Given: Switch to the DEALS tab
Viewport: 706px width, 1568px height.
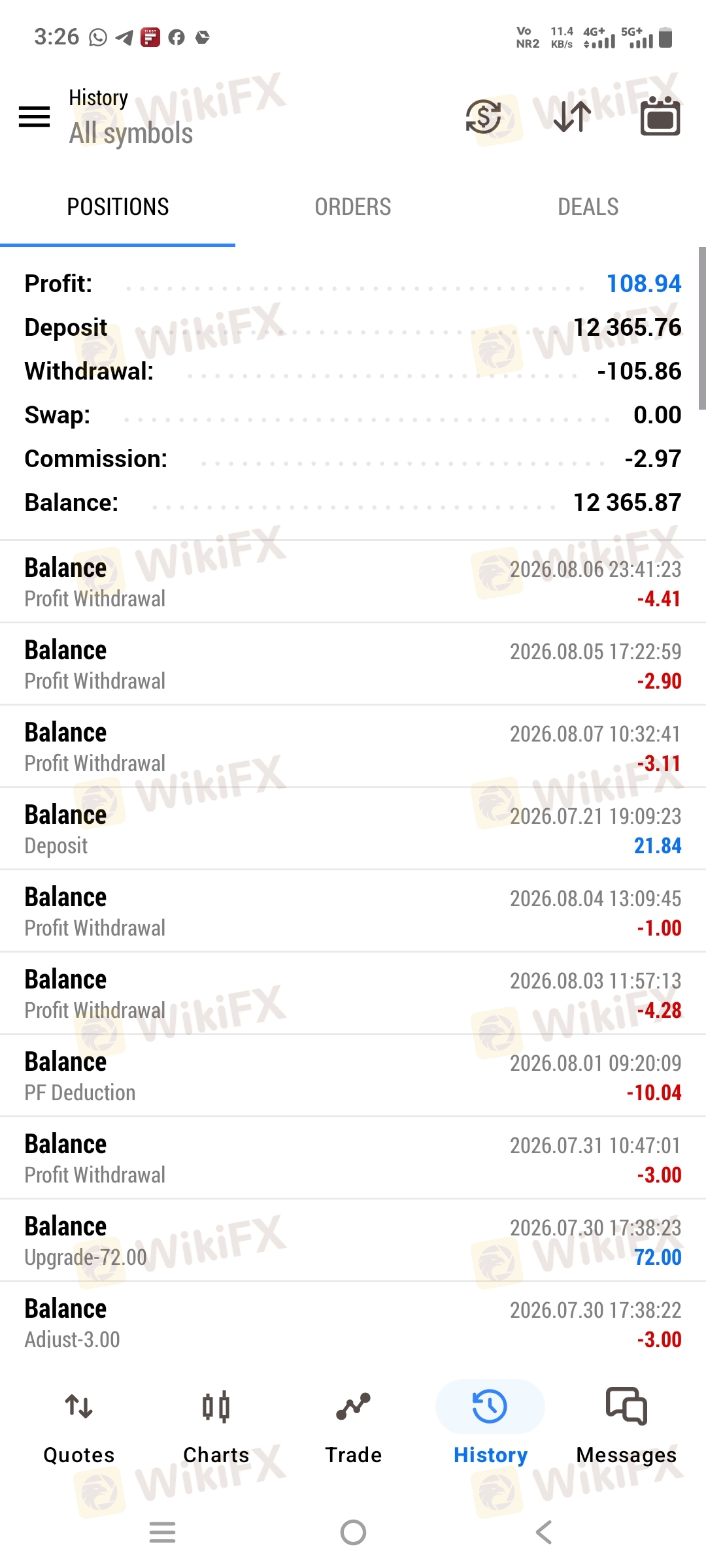Looking at the screenshot, I should [588, 207].
